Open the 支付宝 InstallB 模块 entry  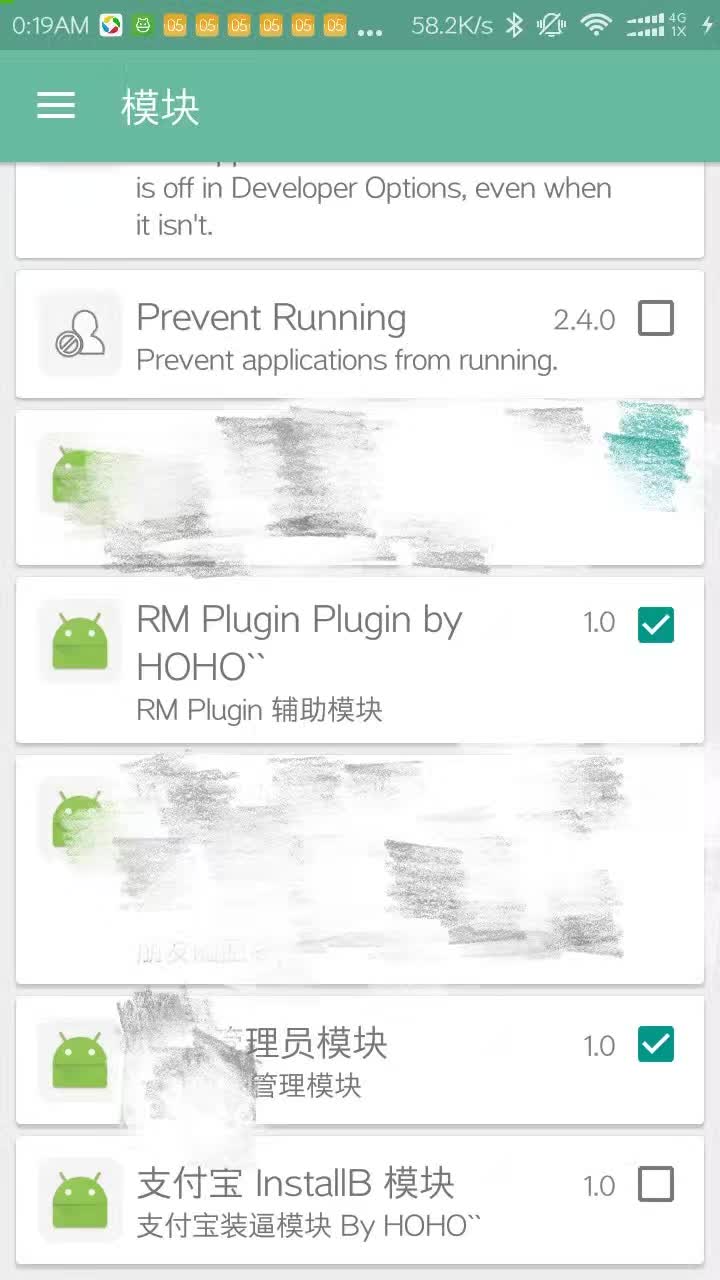360,1200
